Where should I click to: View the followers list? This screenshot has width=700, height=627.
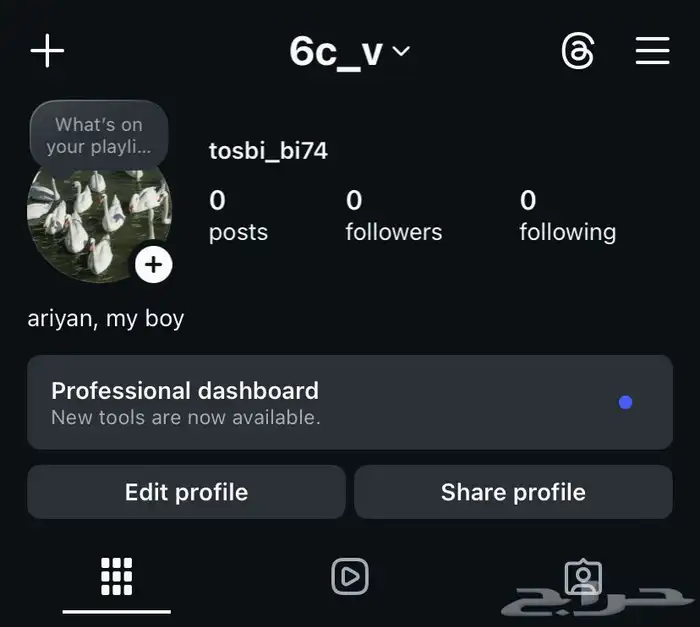(x=393, y=216)
